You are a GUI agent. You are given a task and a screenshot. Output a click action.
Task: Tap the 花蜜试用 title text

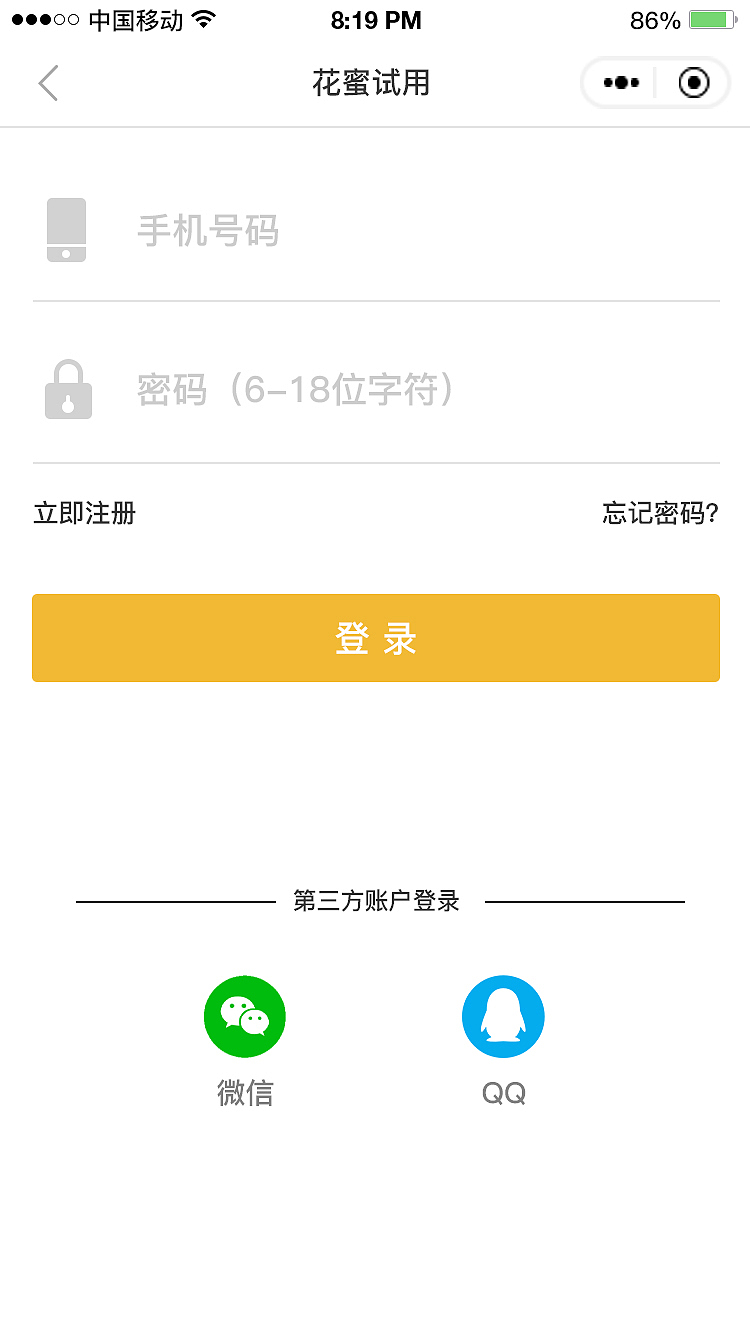click(x=374, y=84)
